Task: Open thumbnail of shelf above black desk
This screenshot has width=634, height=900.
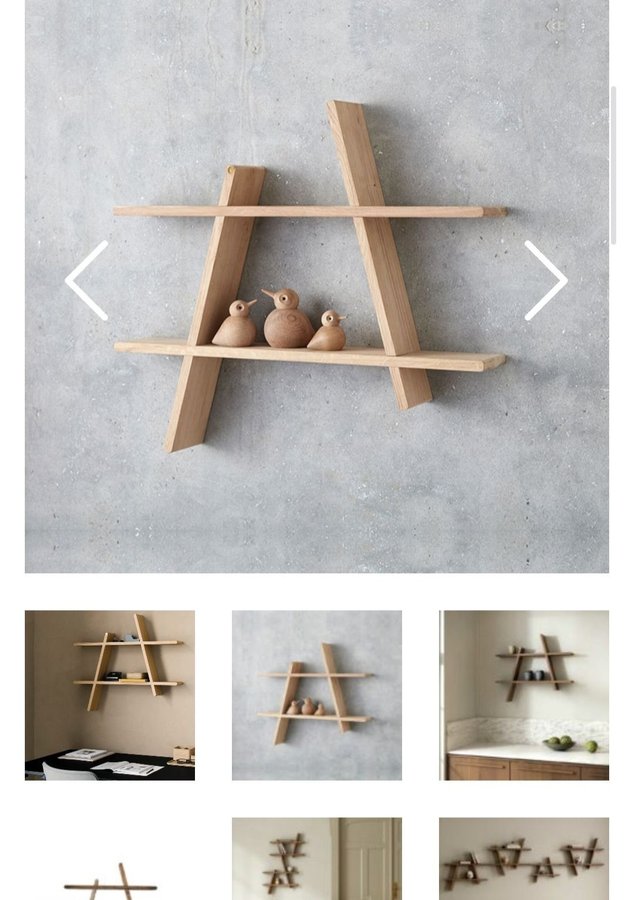Action: [110, 695]
